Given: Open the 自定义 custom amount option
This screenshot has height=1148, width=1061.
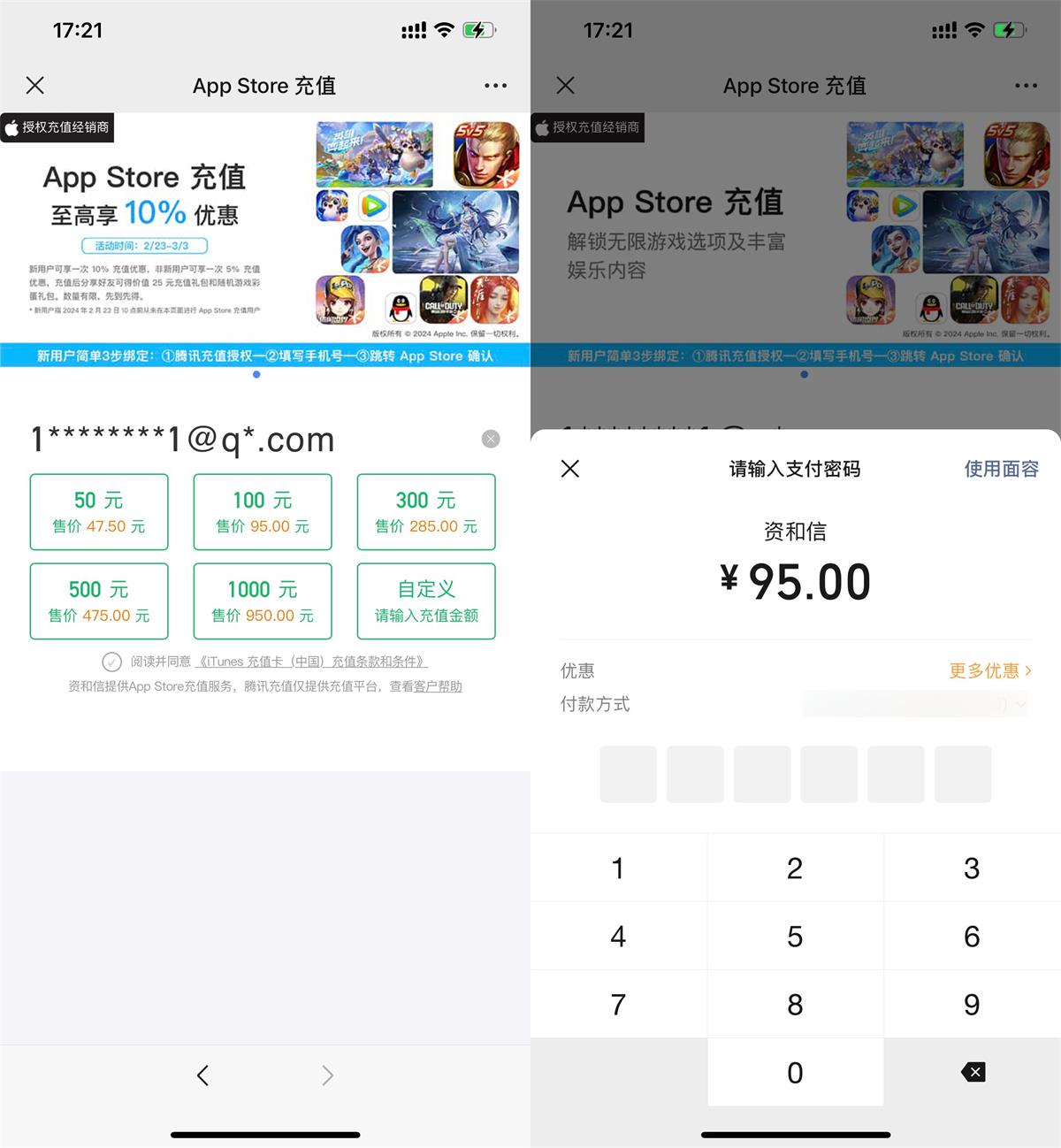Looking at the screenshot, I should [x=426, y=601].
